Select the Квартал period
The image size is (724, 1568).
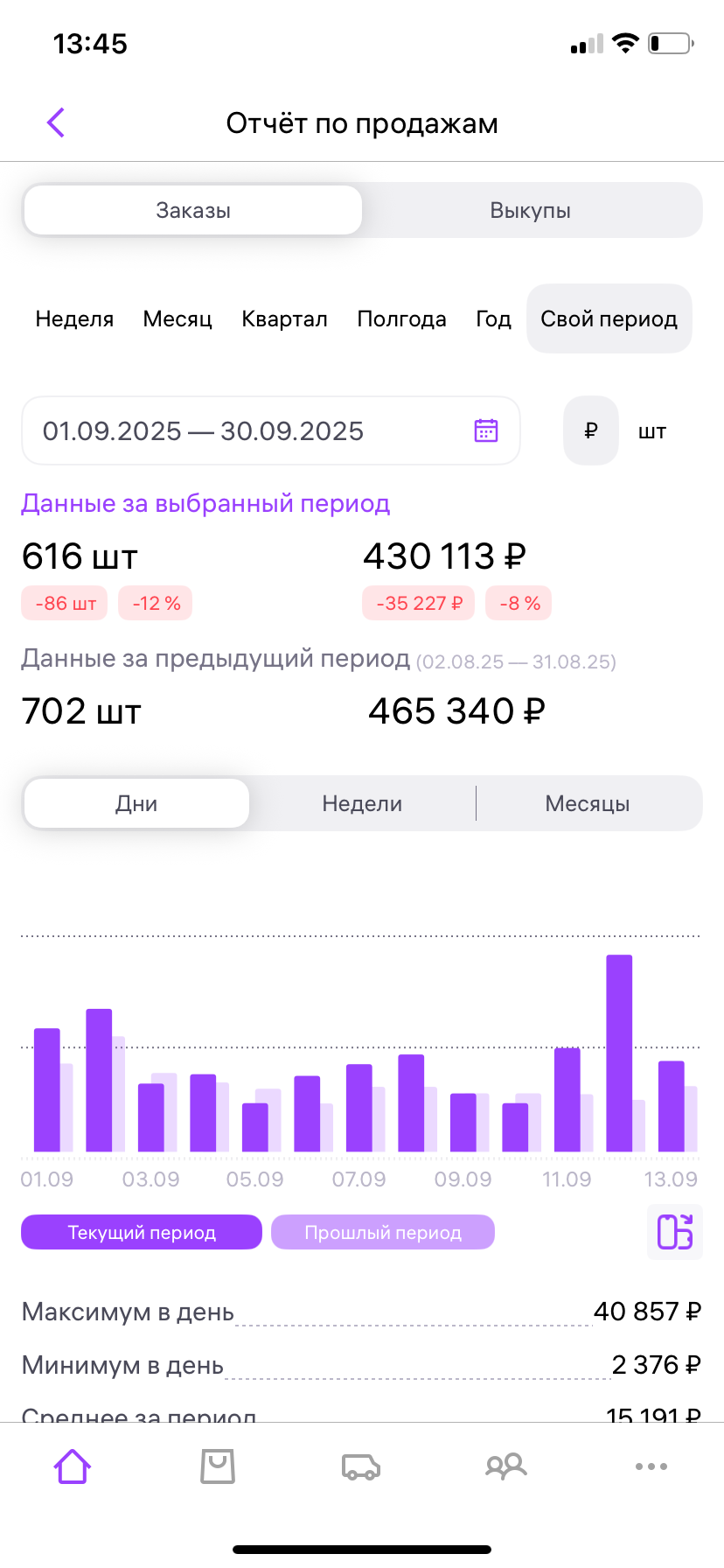point(284,319)
